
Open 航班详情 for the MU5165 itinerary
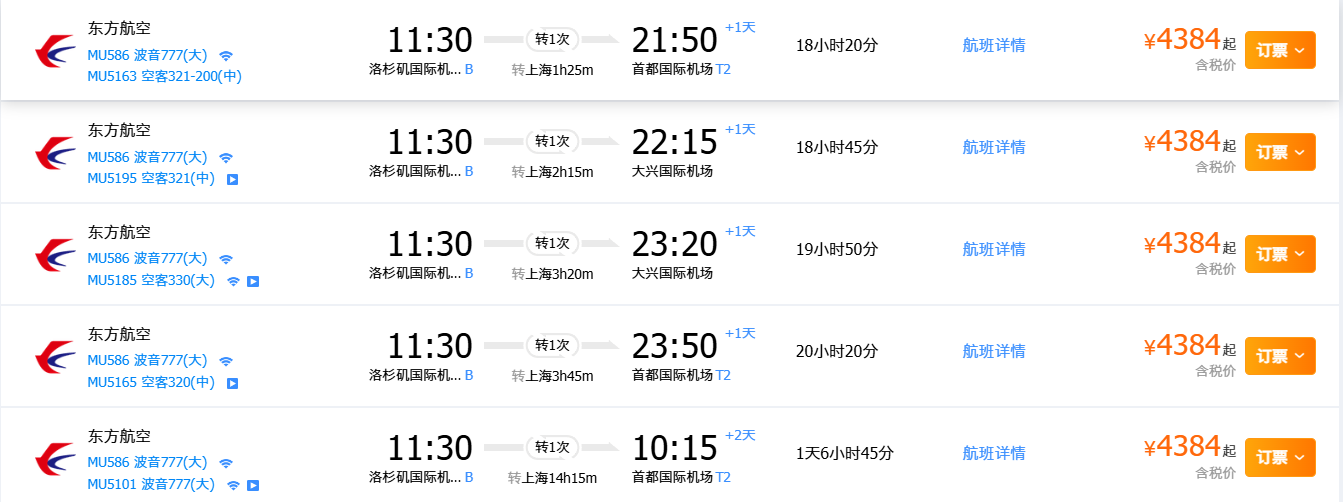click(x=993, y=351)
